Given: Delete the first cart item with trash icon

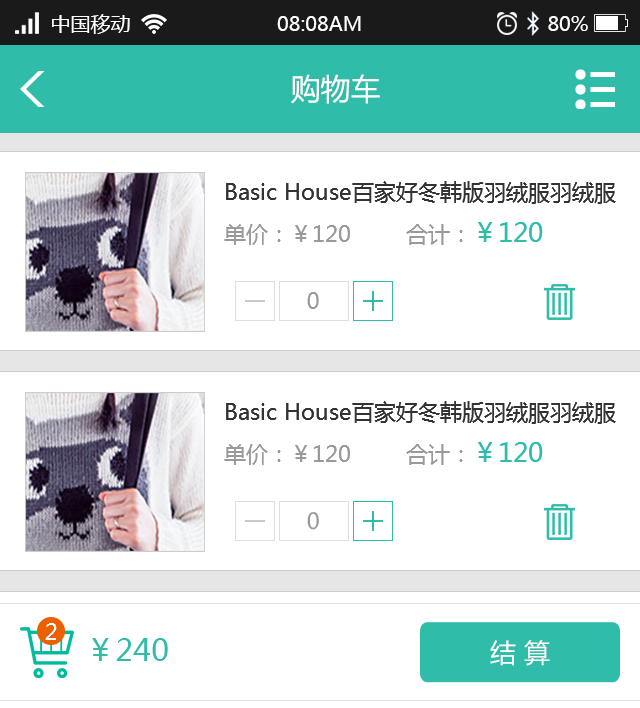Looking at the screenshot, I should click(559, 301).
